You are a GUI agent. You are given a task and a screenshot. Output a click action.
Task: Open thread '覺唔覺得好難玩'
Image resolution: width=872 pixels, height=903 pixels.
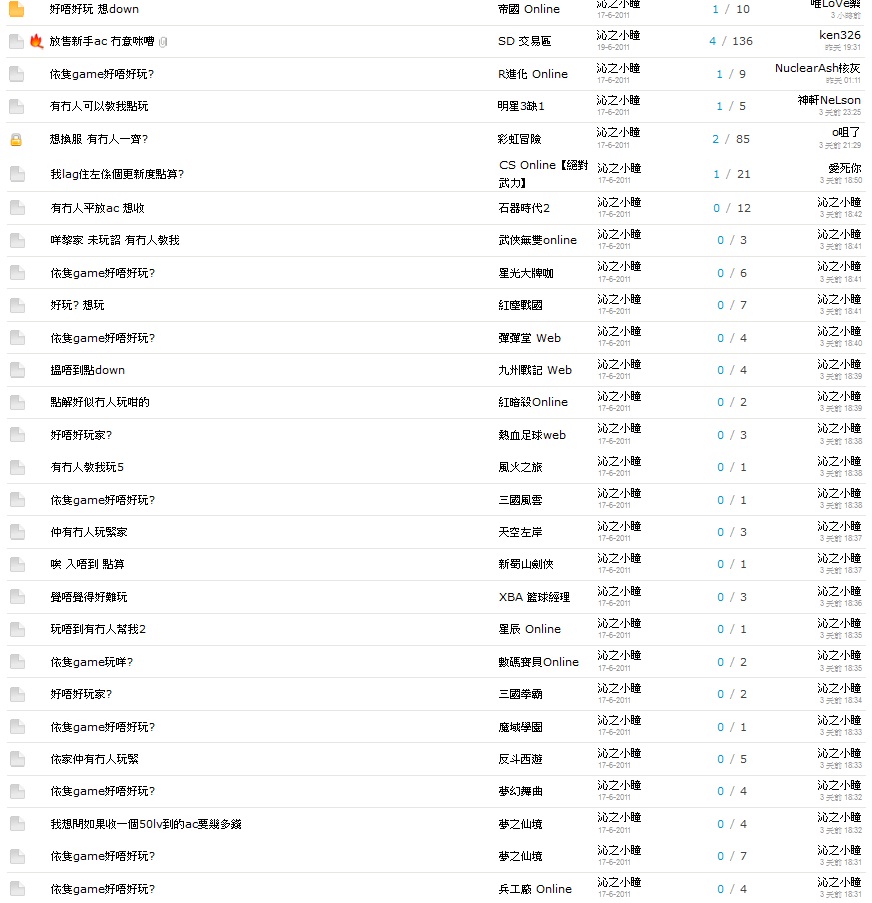point(88,597)
